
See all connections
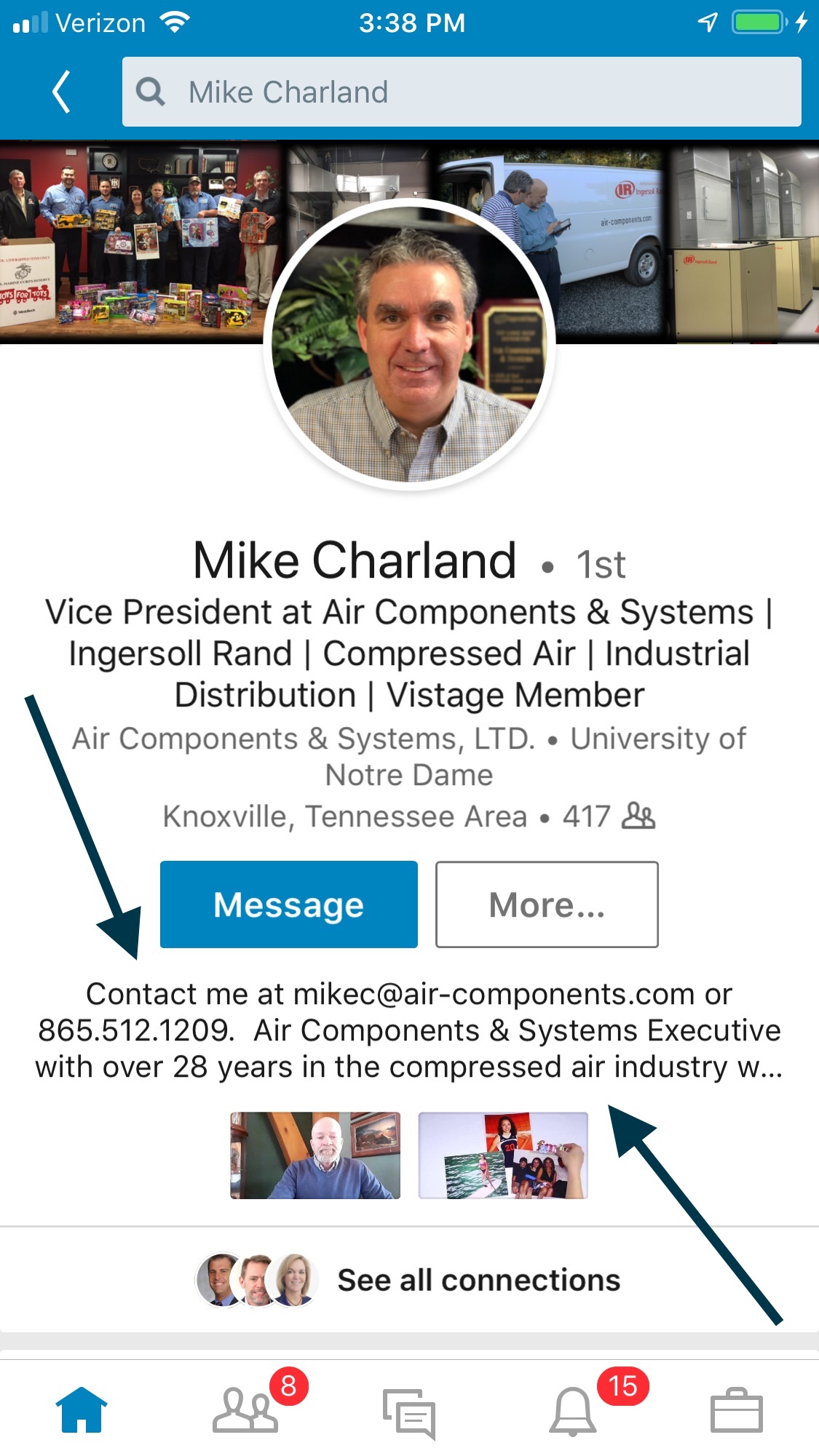[478, 1280]
